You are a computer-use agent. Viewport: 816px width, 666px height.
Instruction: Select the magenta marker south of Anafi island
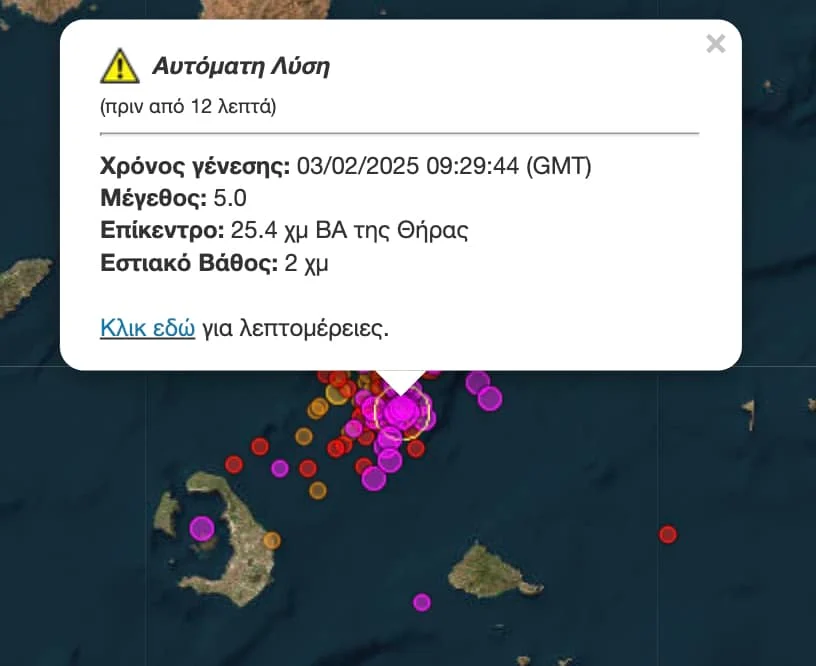pyautogui.click(x=422, y=601)
